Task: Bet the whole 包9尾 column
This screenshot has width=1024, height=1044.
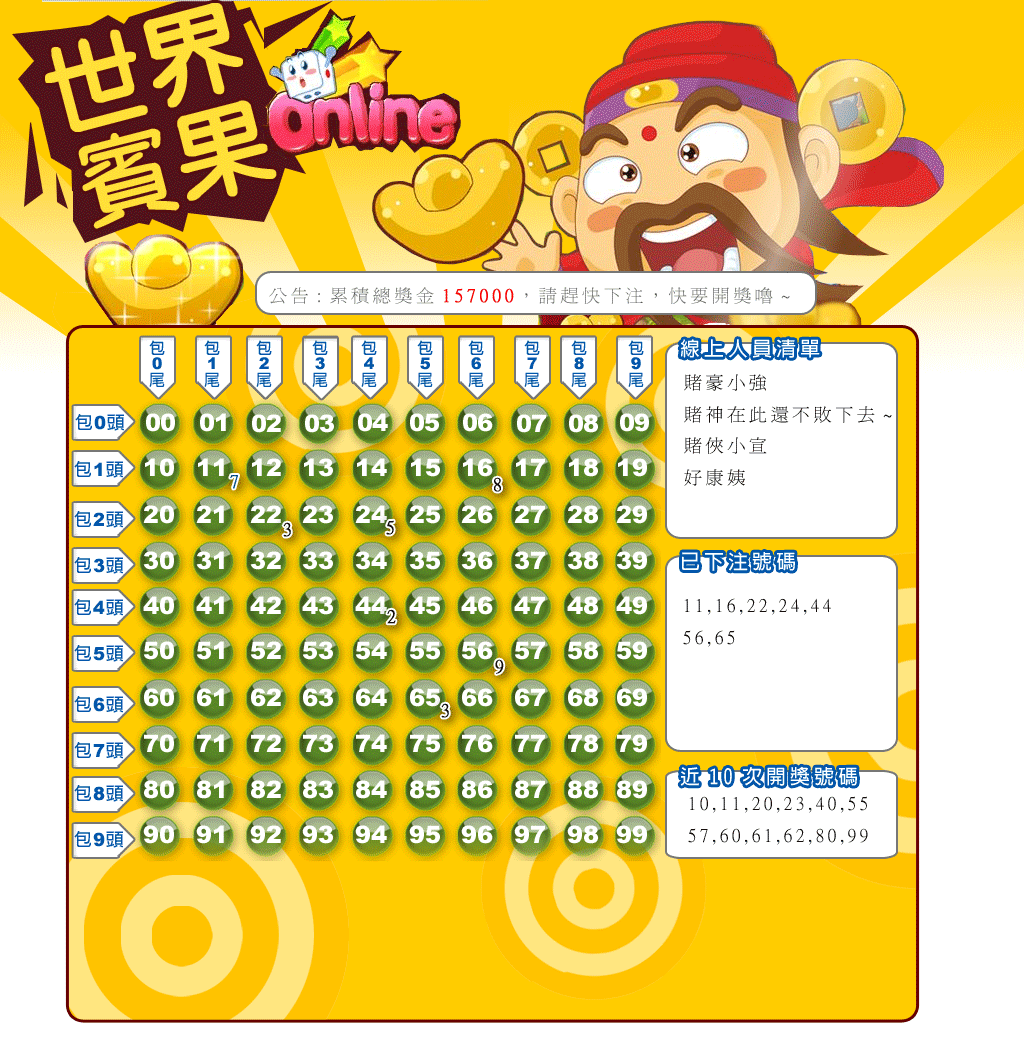Action: (635, 364)
